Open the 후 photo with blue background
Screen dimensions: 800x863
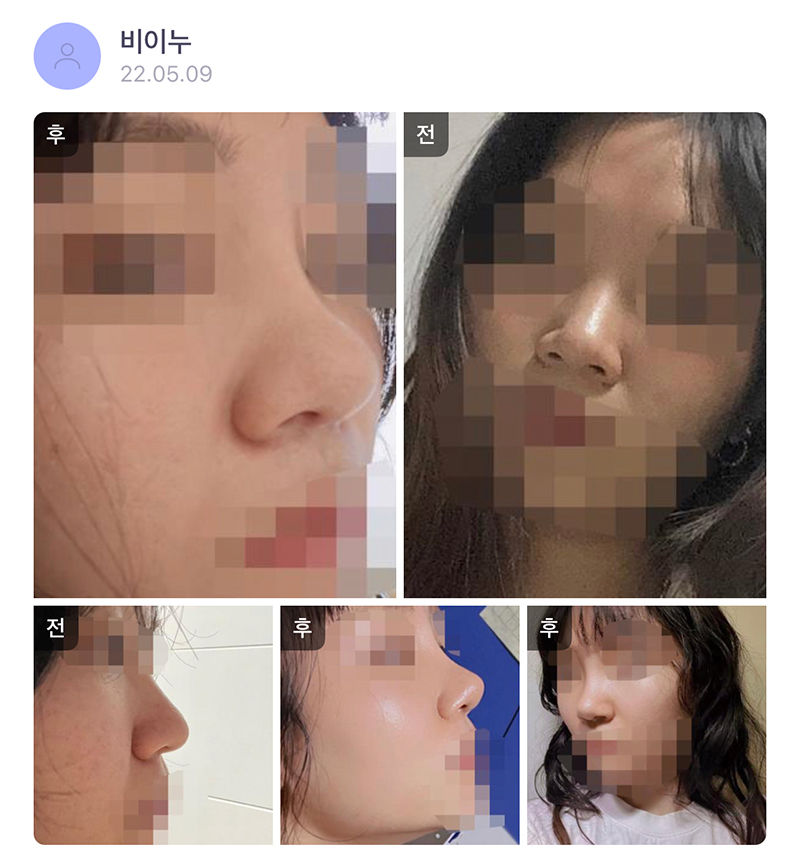coord(399,724)
